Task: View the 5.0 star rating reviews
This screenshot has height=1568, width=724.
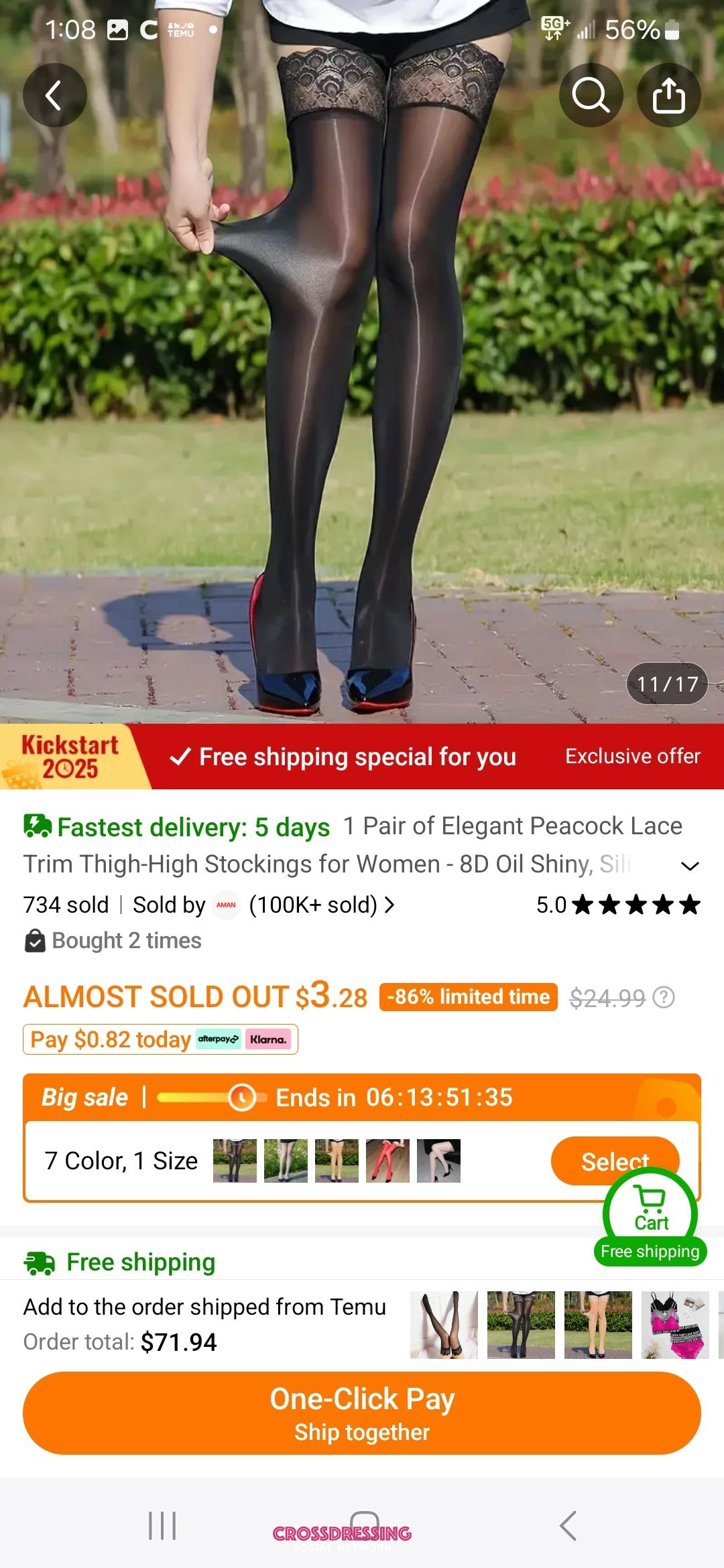Action: [x=618, y=905]
